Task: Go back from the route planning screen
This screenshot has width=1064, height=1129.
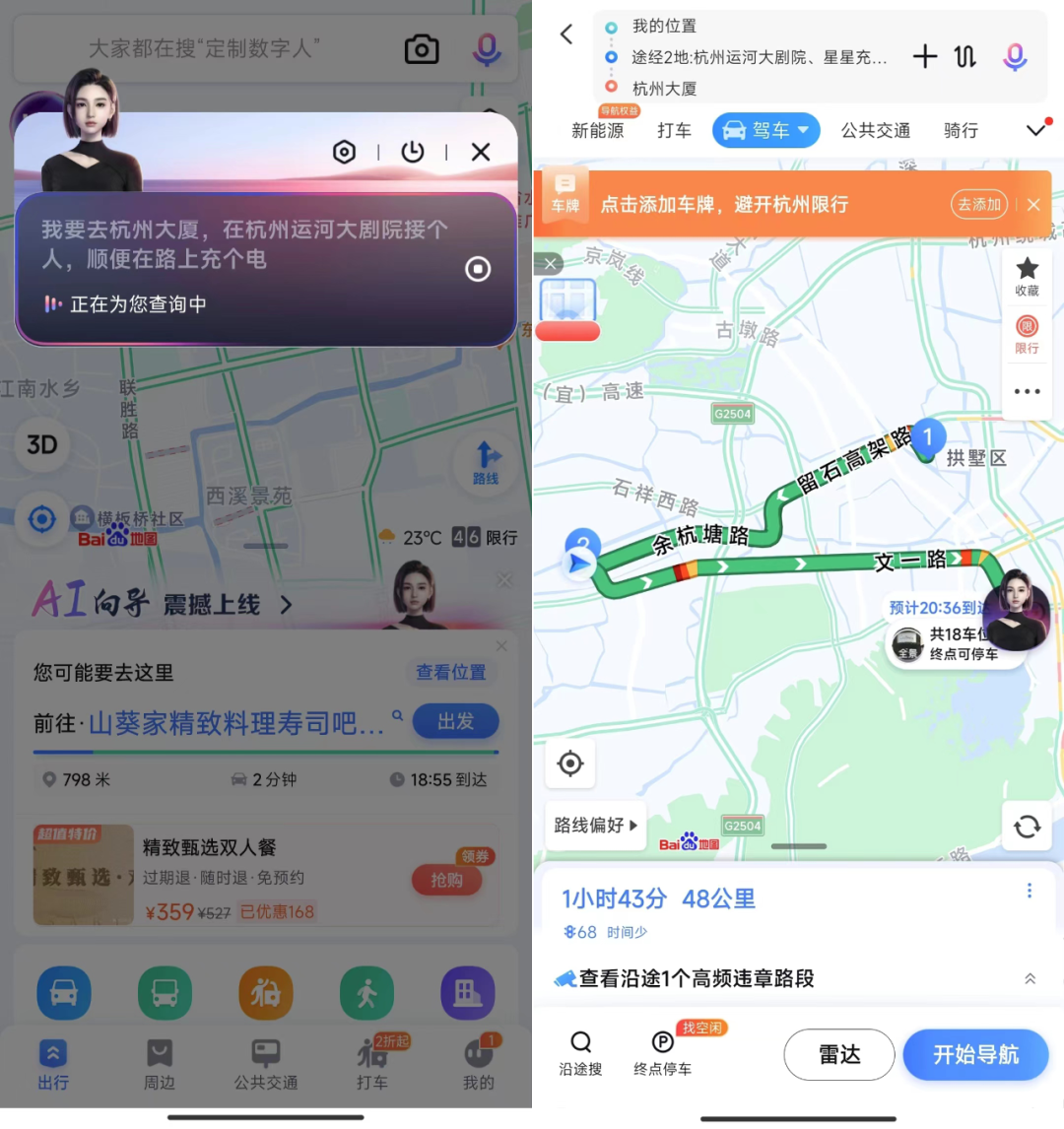Action: (566, 34)
